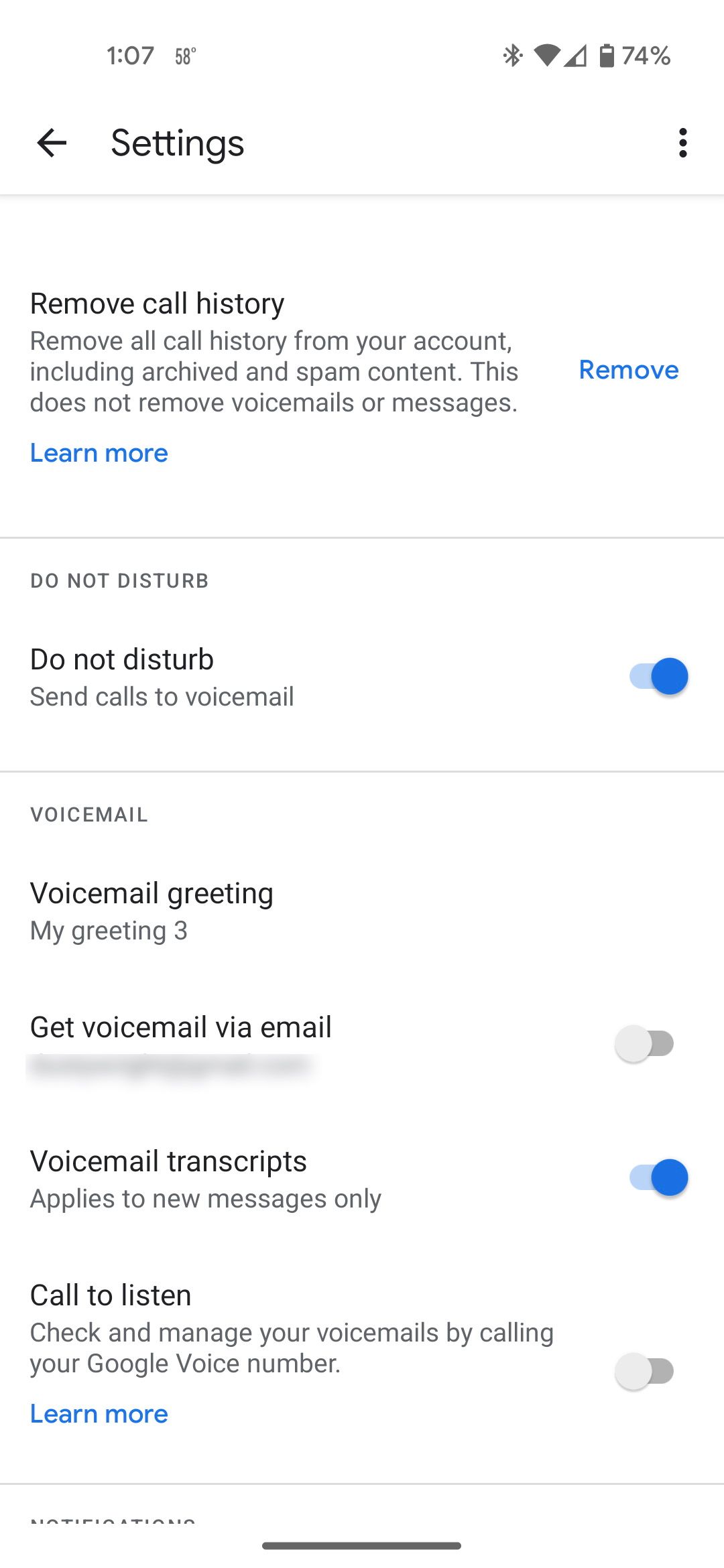Enable Get voicemail via email
724x1568 pixels.
pos(644,1043)
